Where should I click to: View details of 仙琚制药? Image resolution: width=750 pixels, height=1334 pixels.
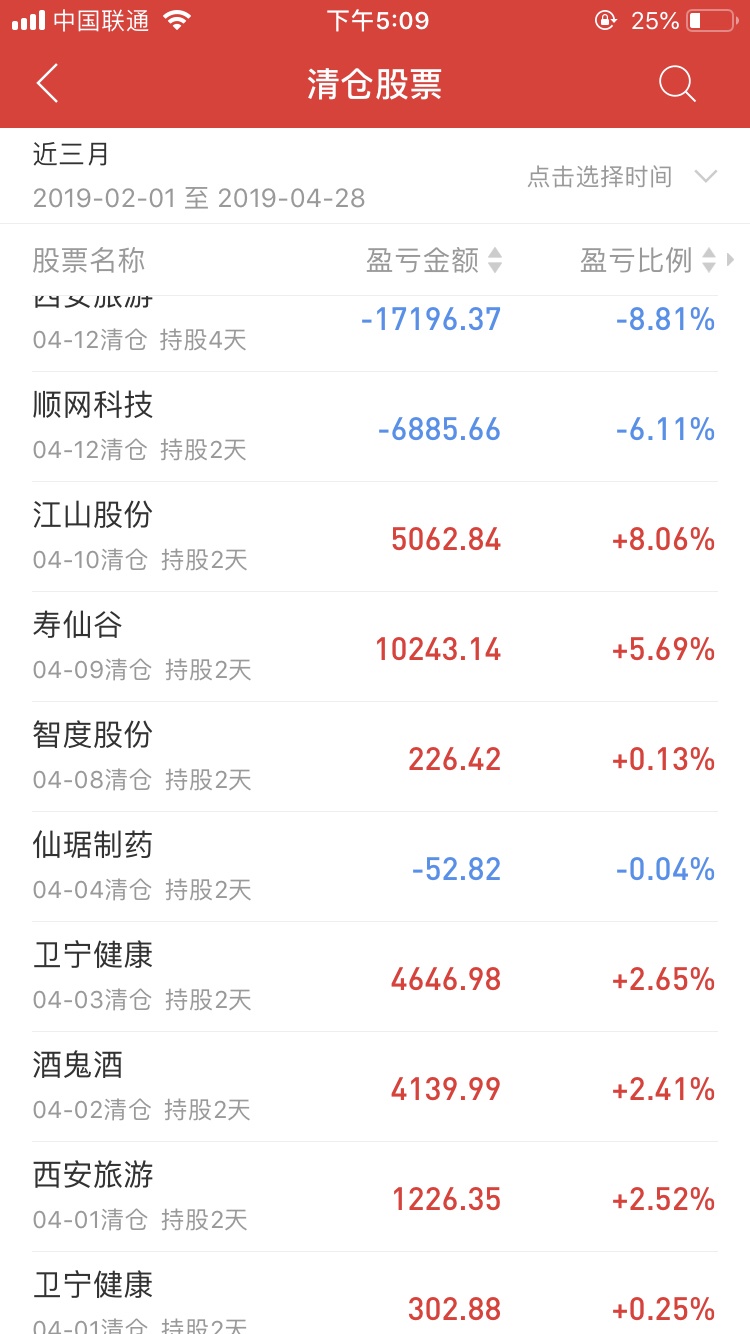click(x=374, y=867)
